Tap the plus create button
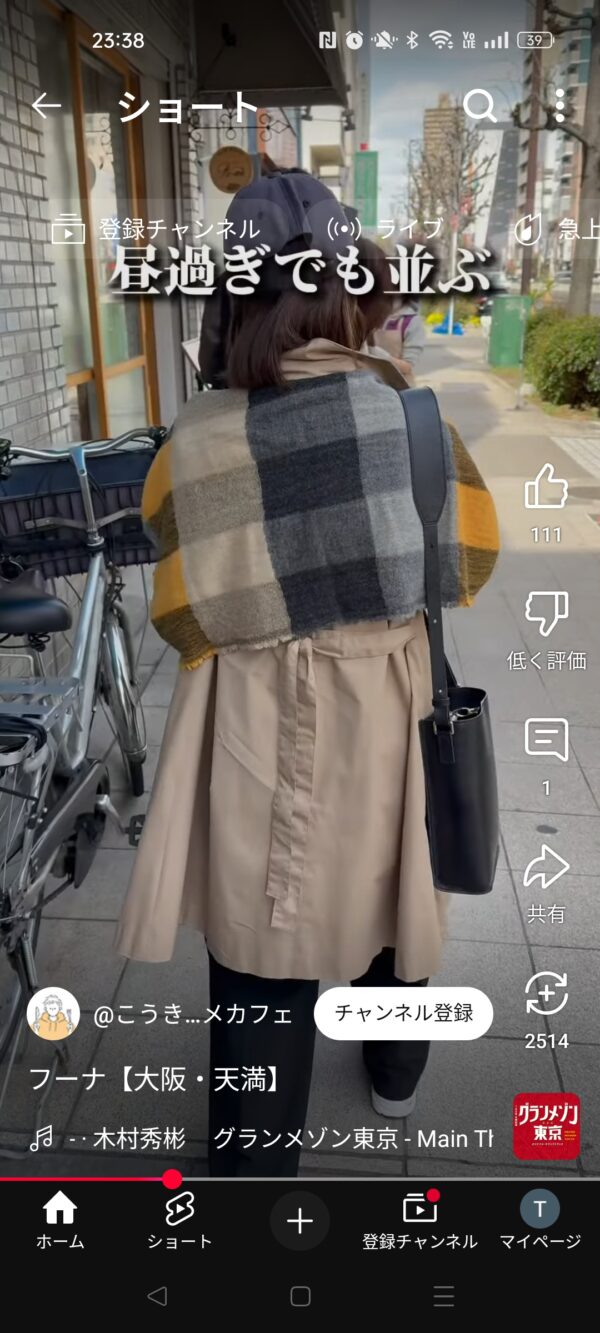Viewport: 600px width, 1333px height. (x=300, y=1221)
